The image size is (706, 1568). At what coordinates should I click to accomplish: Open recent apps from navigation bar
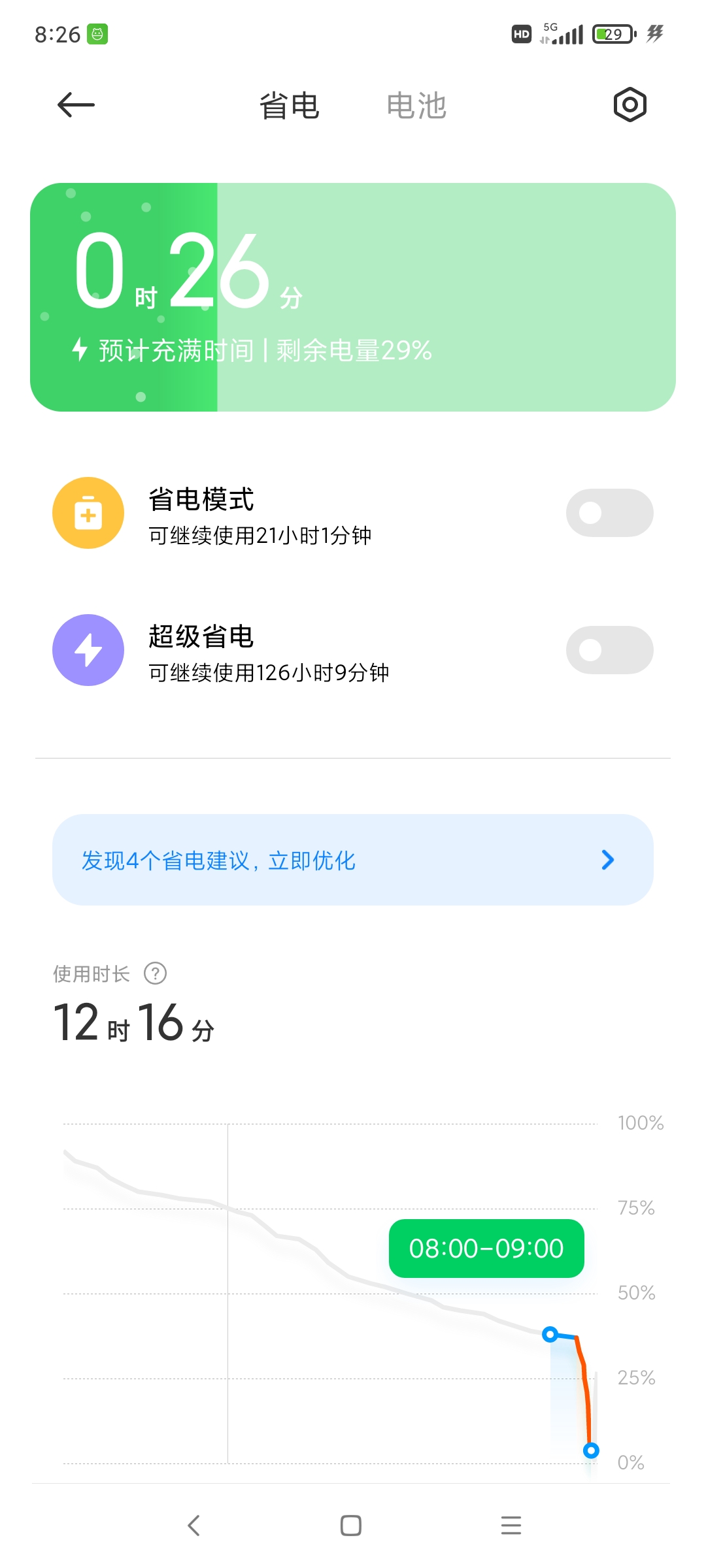[511, 1526]
